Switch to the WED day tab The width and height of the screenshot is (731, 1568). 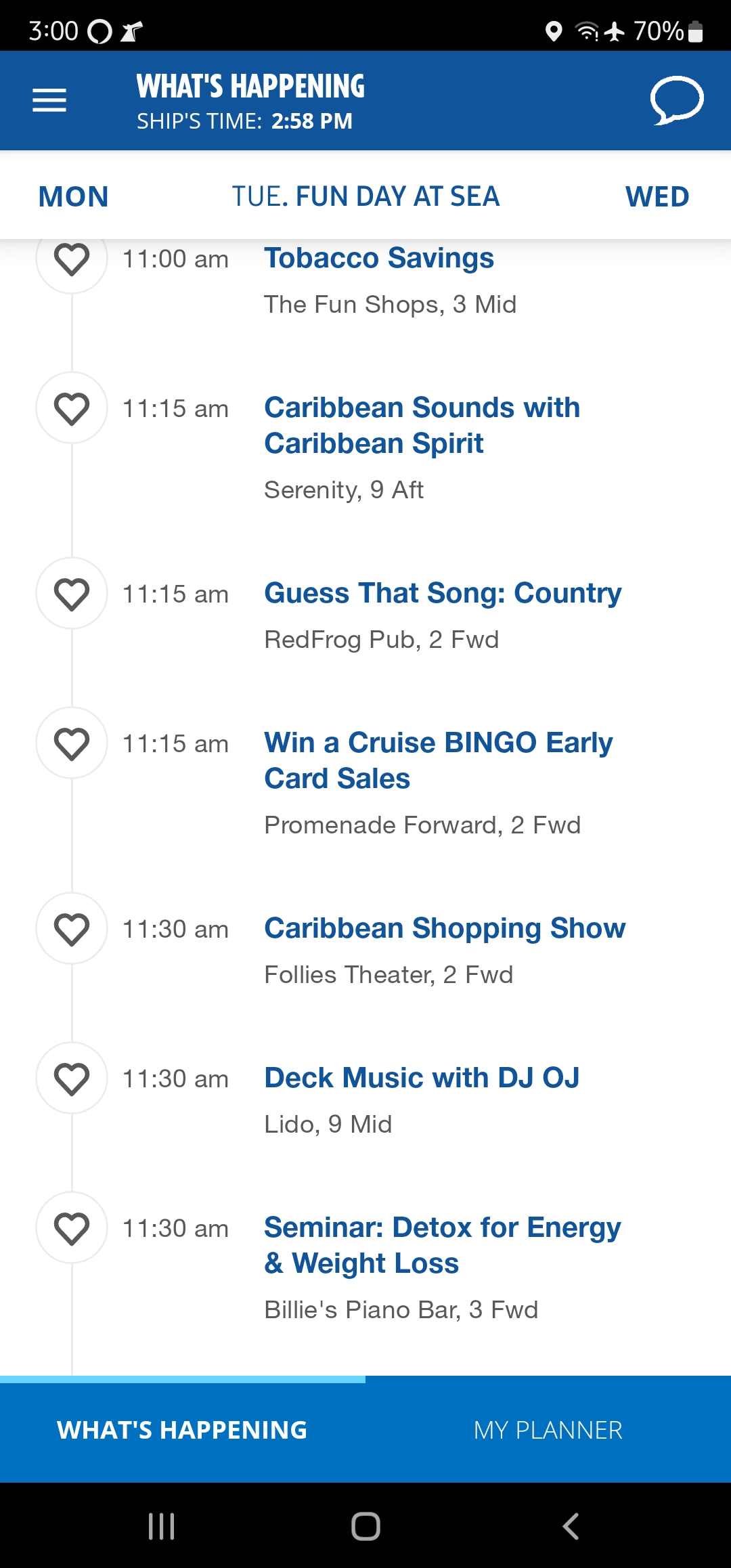pyautogui.click(x=657, y=197)
